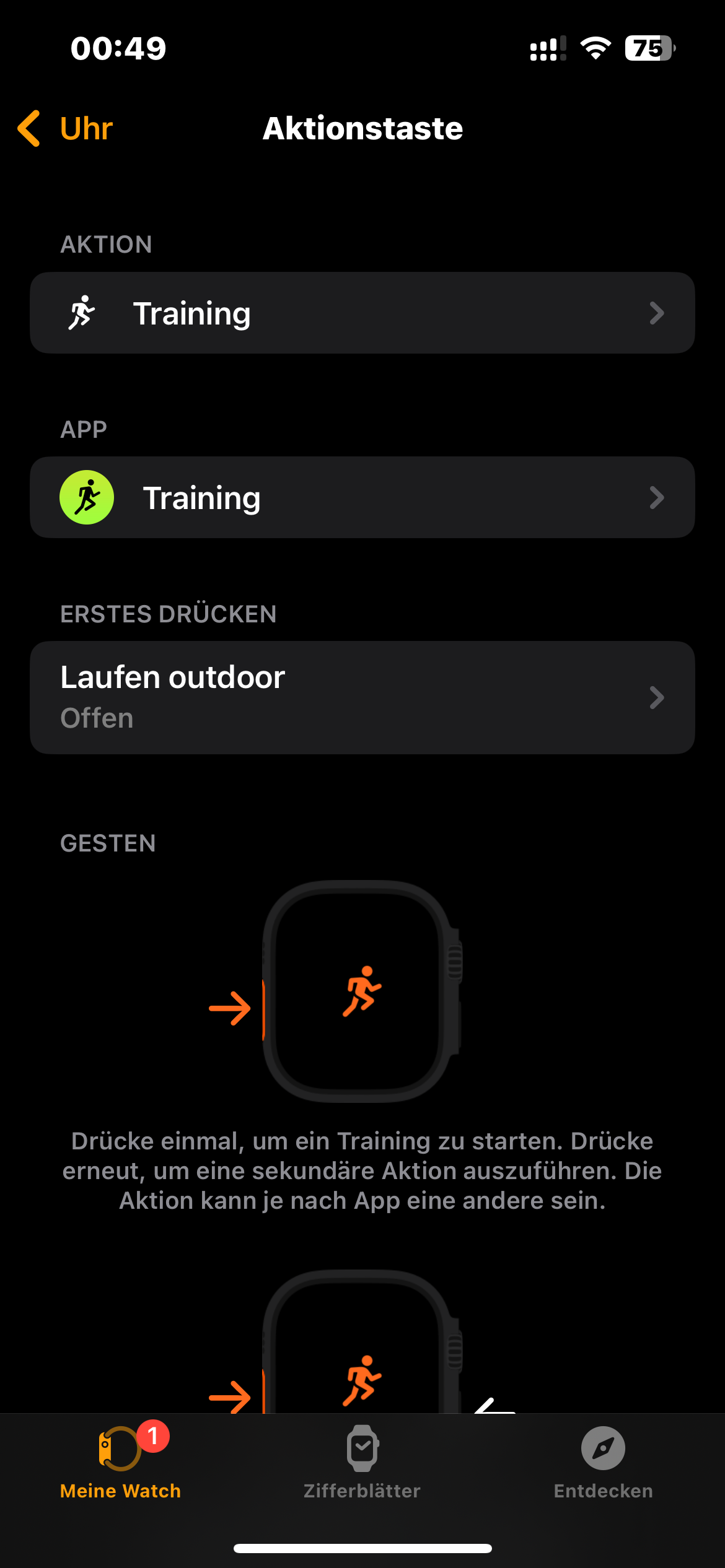Screen dimensions: 725x1568
Task: Open the Training row under App
Action: click(x=362, y=497)
